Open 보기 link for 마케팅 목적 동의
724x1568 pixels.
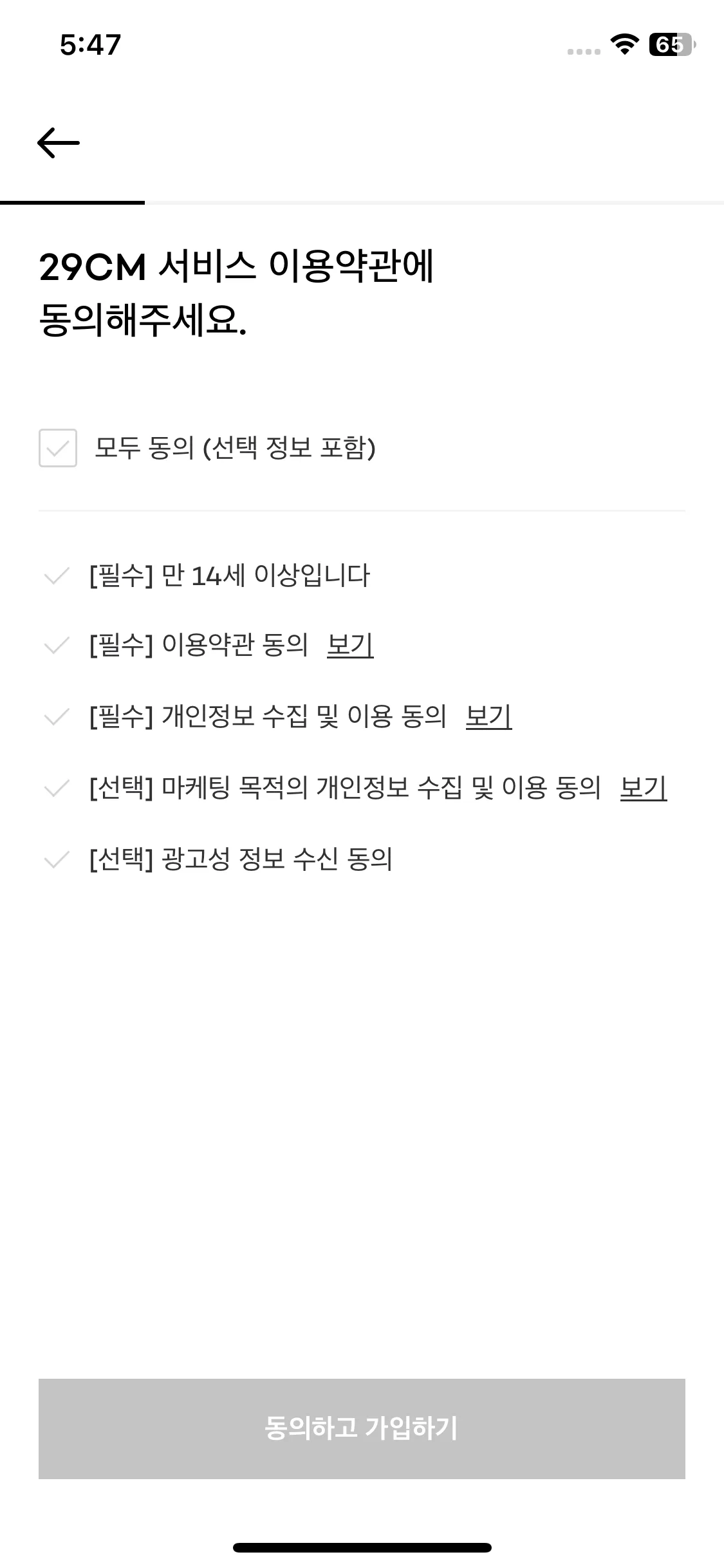tap(643, 788)
